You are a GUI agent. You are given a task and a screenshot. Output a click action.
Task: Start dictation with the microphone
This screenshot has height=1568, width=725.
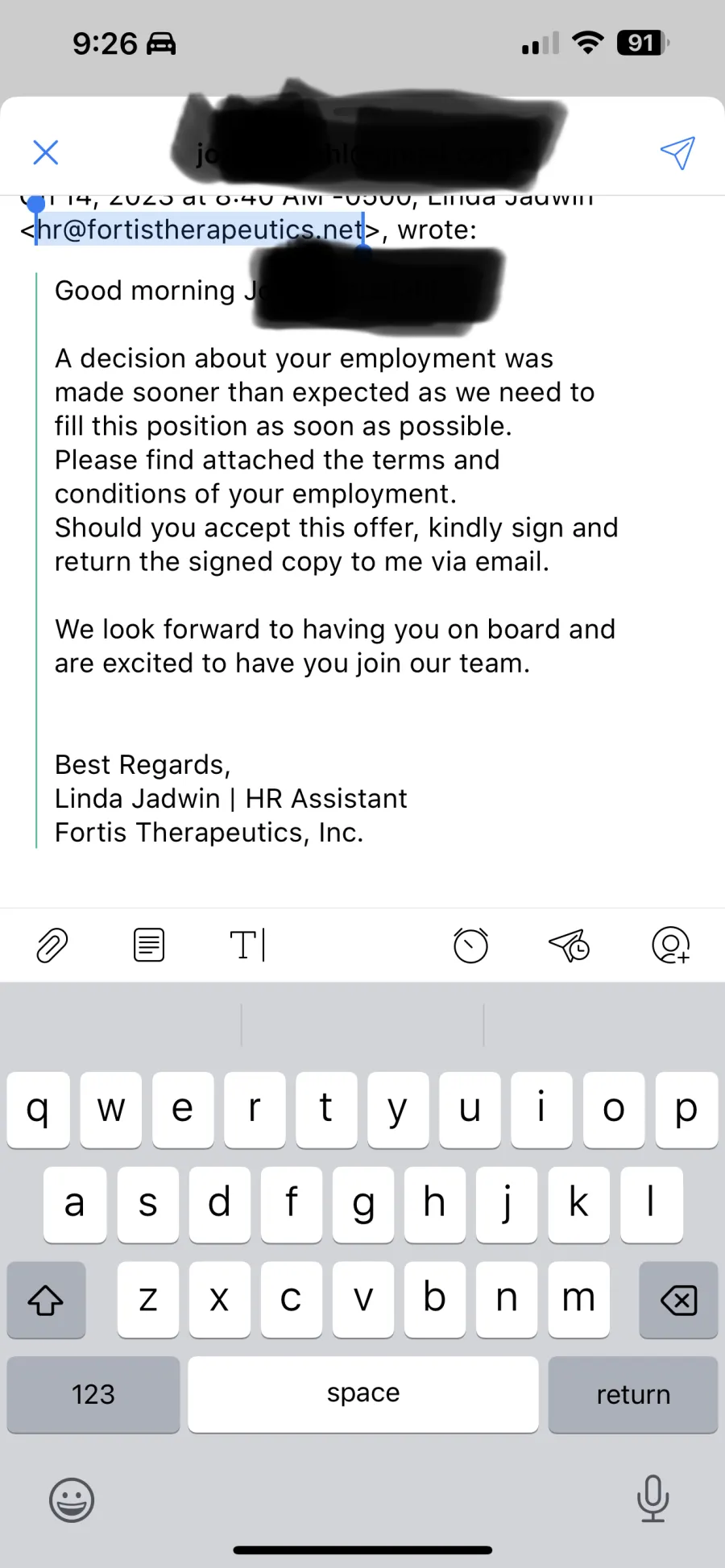point(652,1499)
